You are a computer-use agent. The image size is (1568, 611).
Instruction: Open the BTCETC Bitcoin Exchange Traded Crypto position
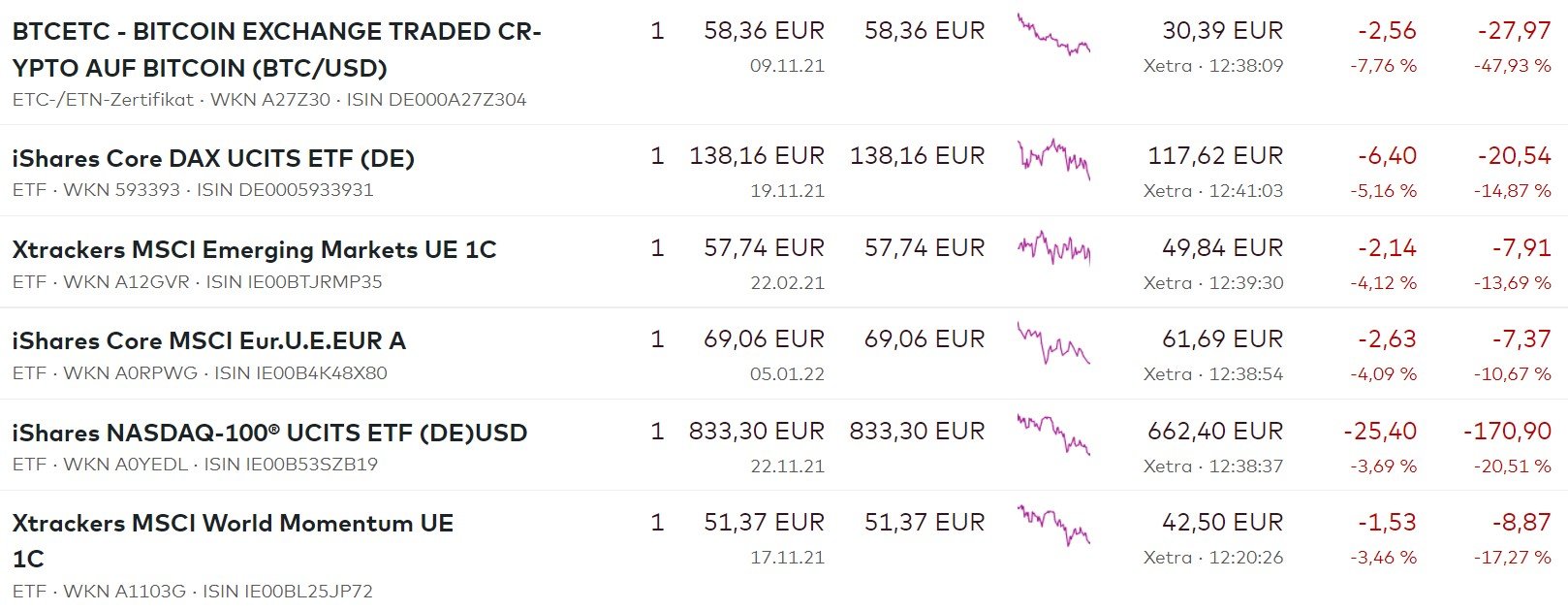[x=276, y=48]
